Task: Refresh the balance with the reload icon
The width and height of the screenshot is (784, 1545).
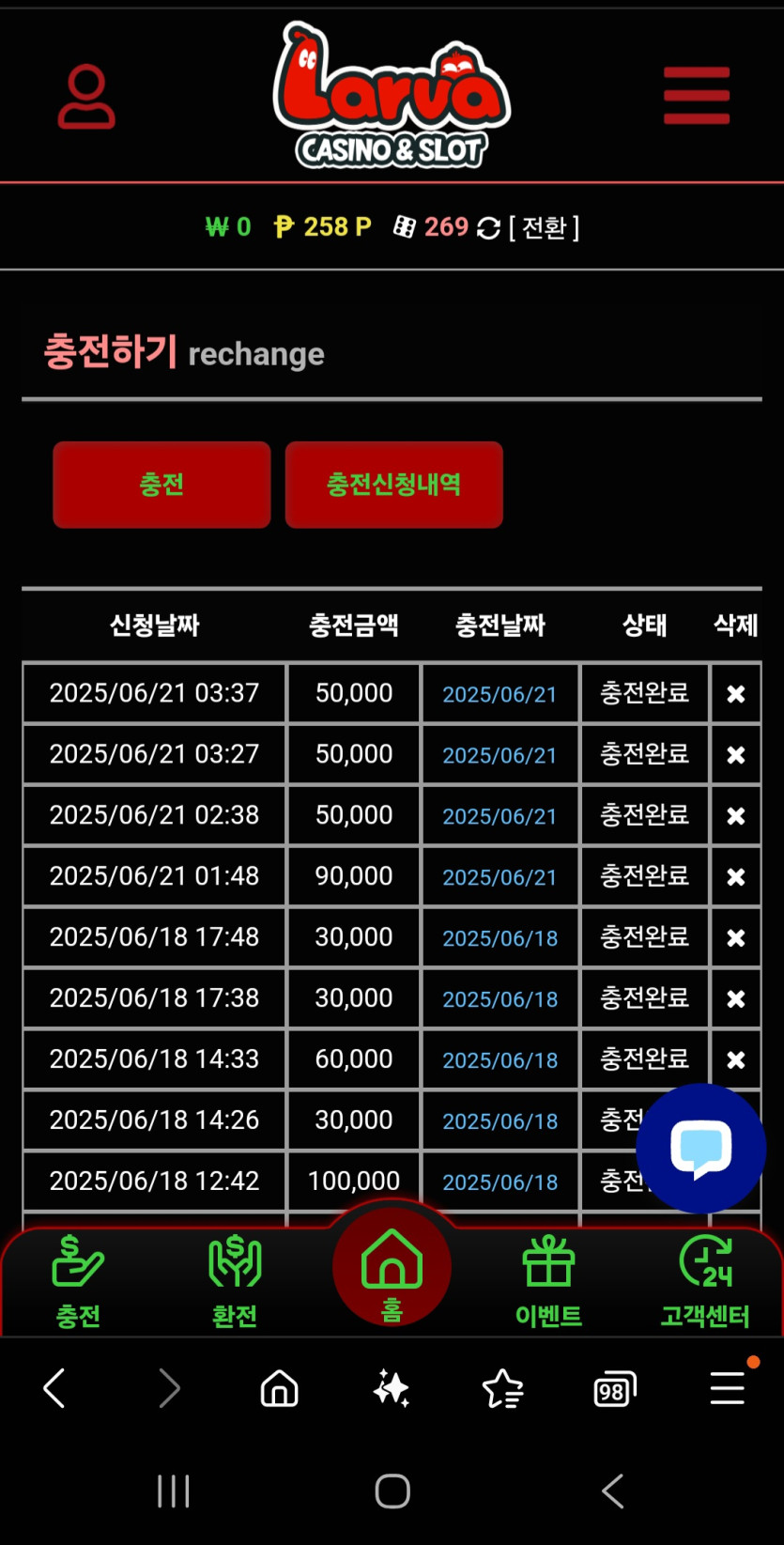Action: pyautogui.click(x=488, y=228)
